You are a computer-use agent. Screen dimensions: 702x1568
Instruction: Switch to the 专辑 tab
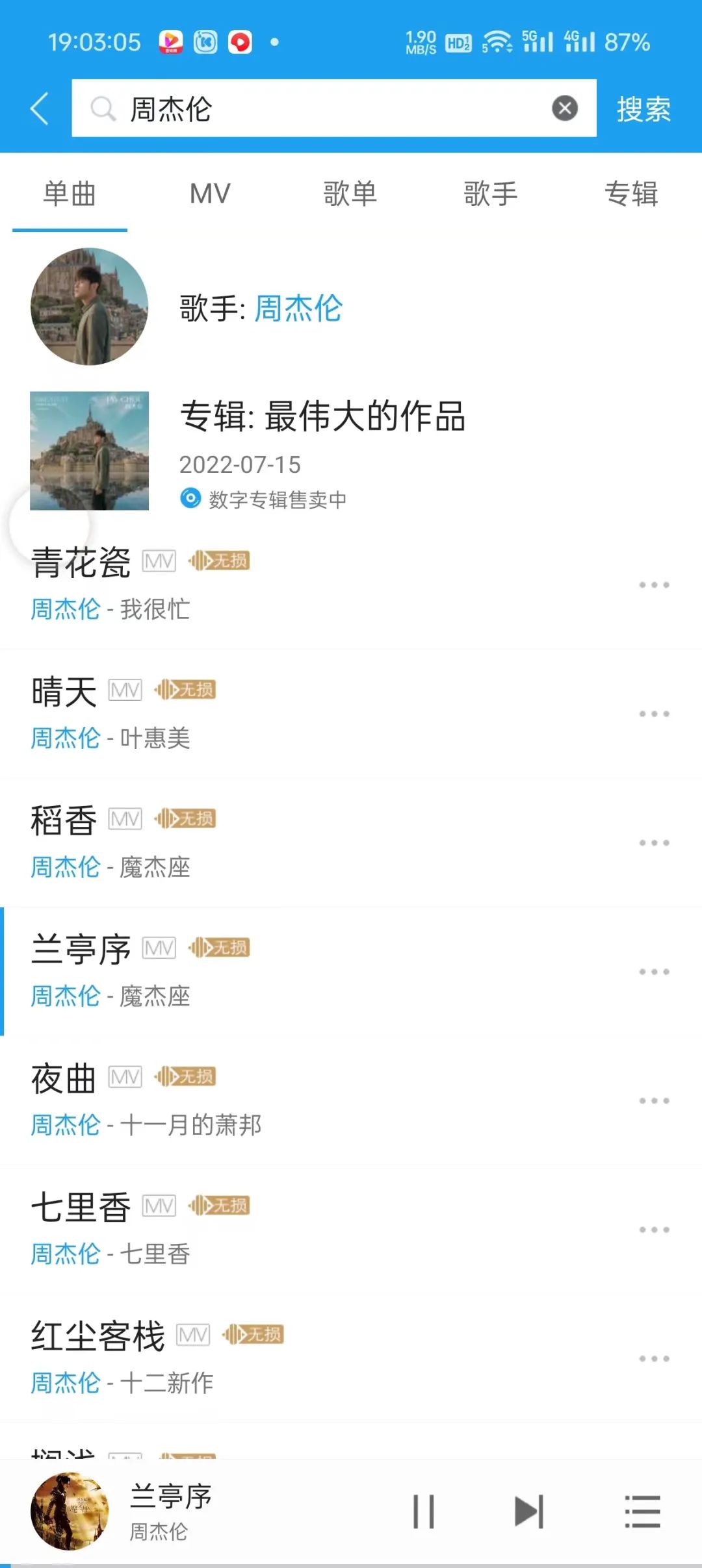point(630,194)
